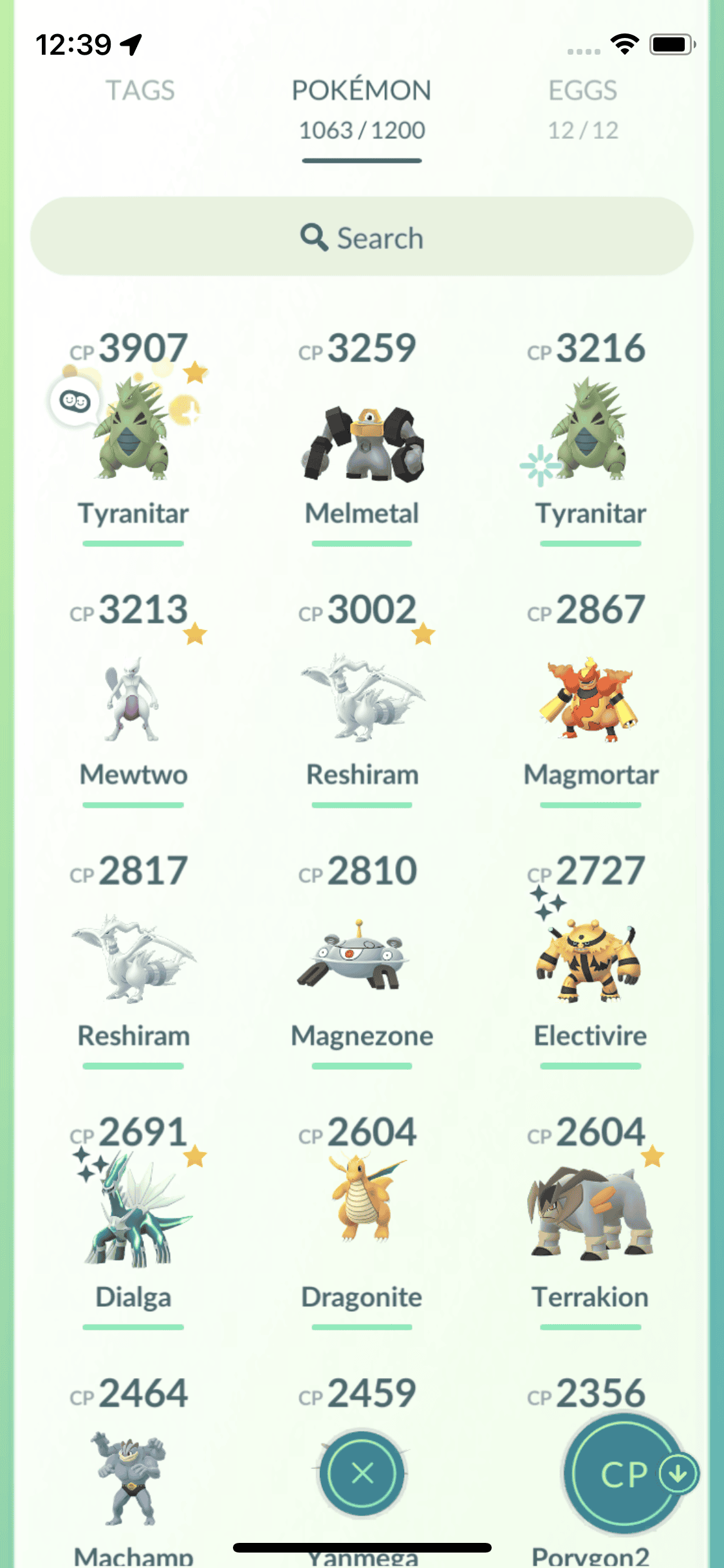Screen dimensions: 724x1568
Task: View Magnezone's details
Action: pos(362,960)
